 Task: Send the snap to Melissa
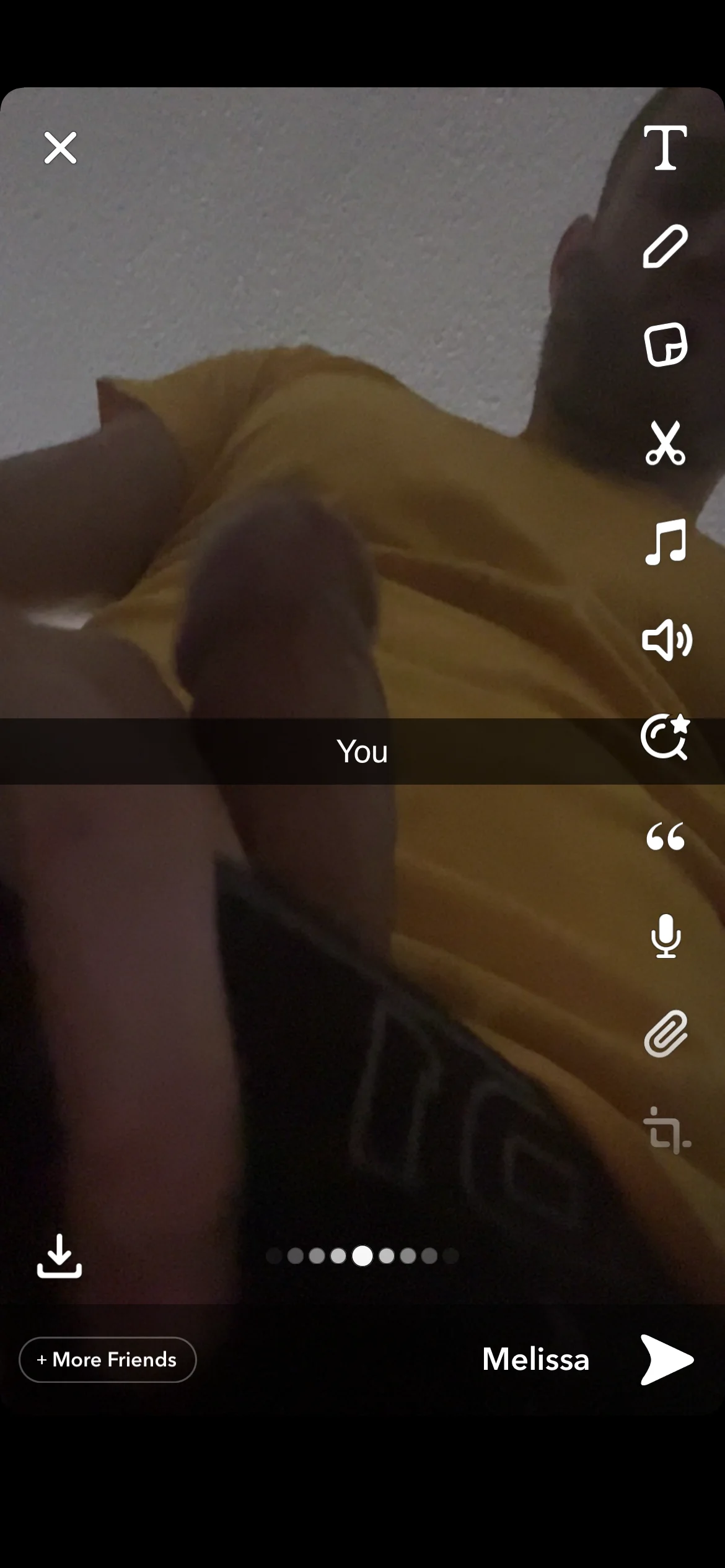pyautogui.click(x=666, y=1359)
